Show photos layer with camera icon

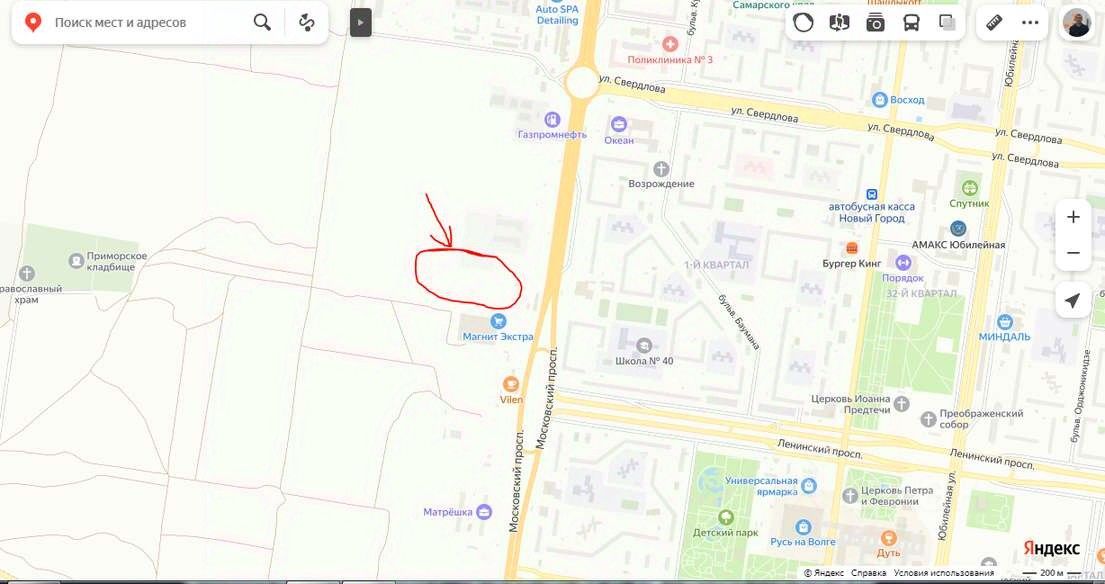coord(875,22)
